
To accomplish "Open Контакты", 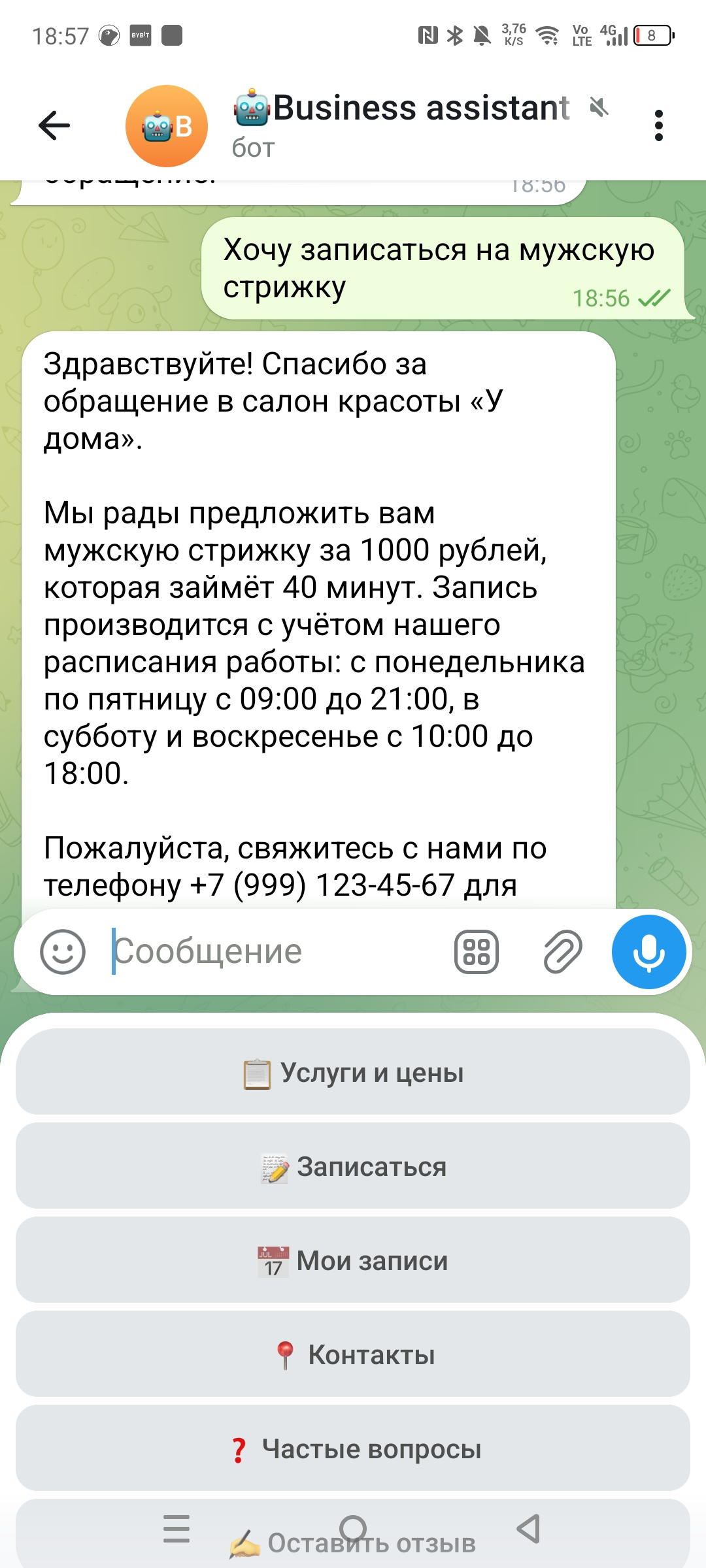I will point(353,1354).
